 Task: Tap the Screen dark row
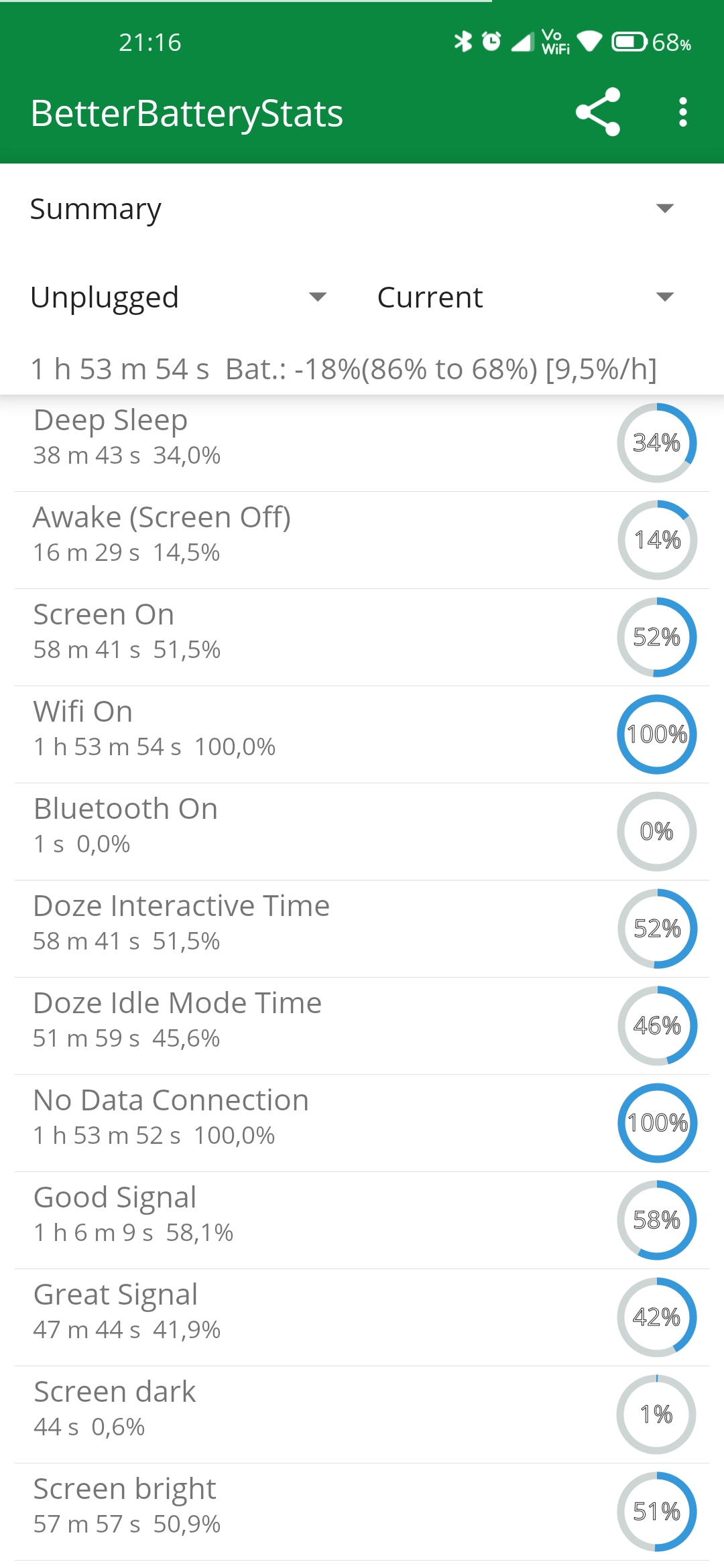click(x=362, y=1415)
